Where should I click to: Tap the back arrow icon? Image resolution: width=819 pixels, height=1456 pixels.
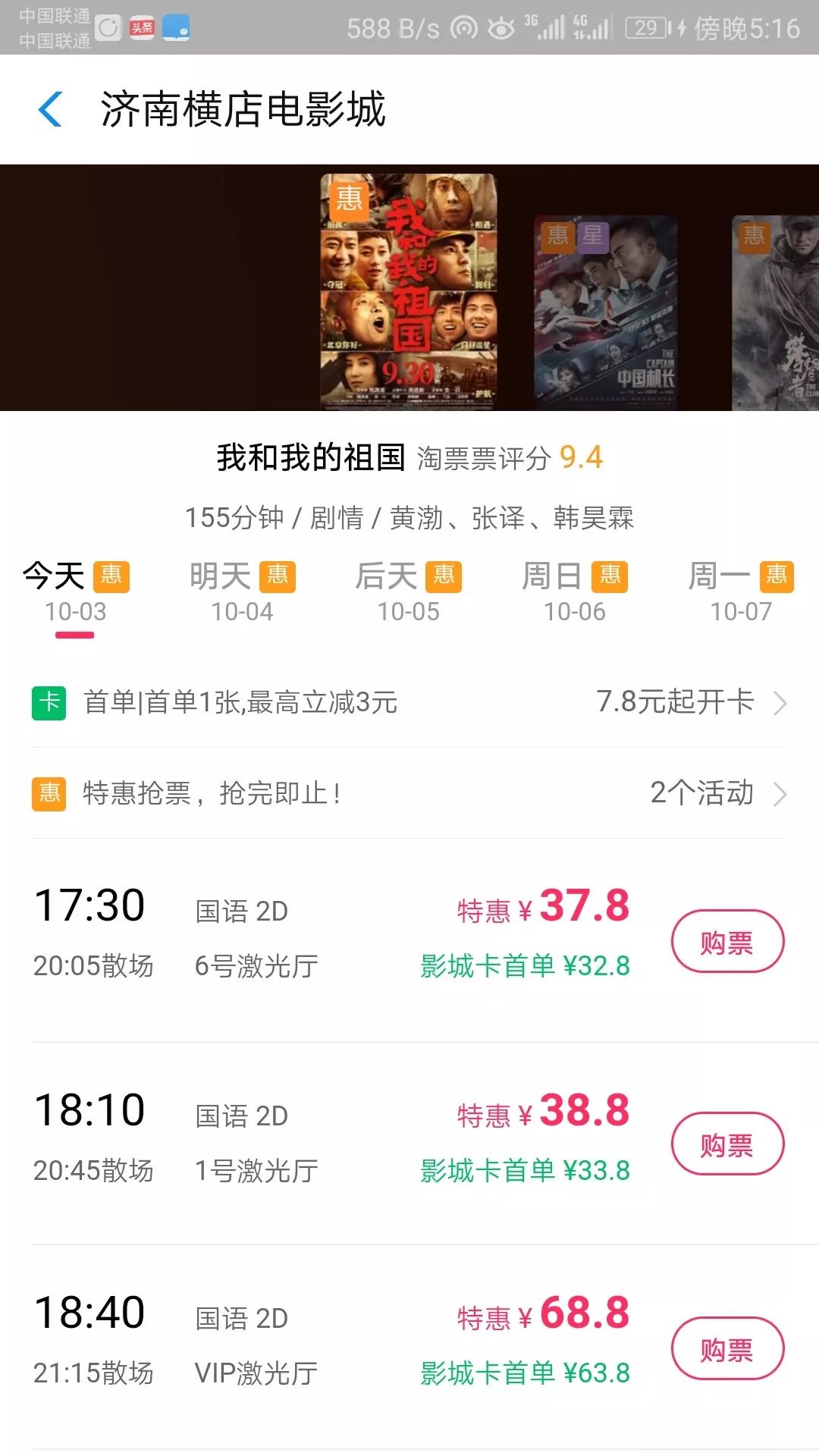[x=50, y=108]
